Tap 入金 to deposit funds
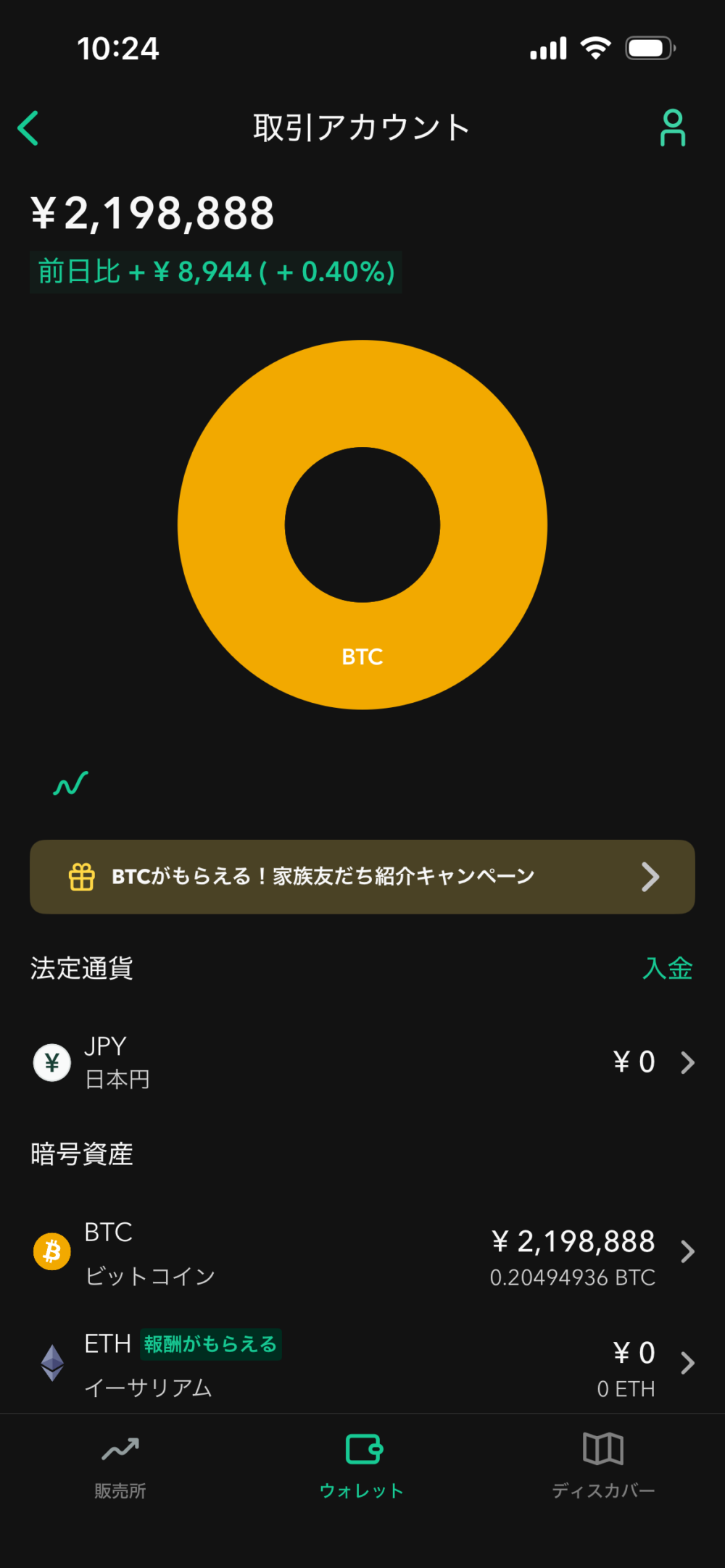Screen dimensions: 725x1568 tap(667, 968)
